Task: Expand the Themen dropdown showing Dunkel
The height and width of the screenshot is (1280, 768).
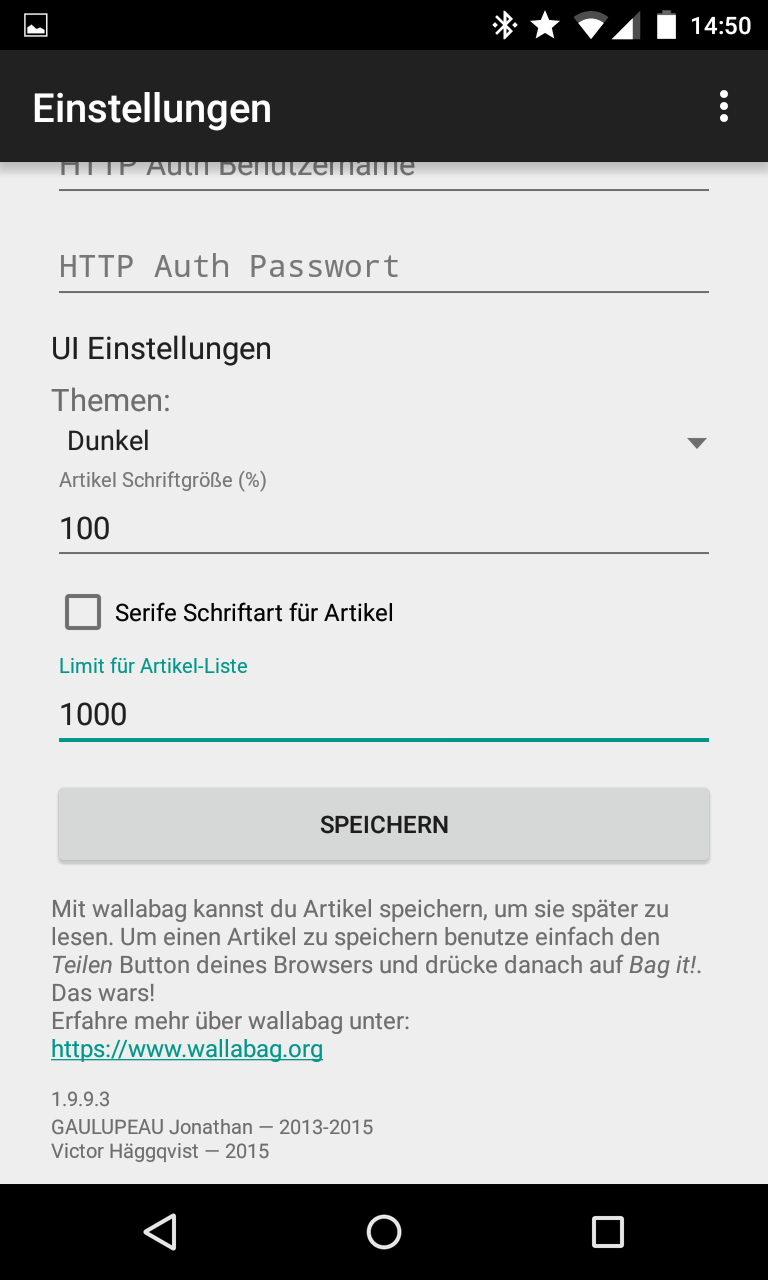Action: click(383, 441)
